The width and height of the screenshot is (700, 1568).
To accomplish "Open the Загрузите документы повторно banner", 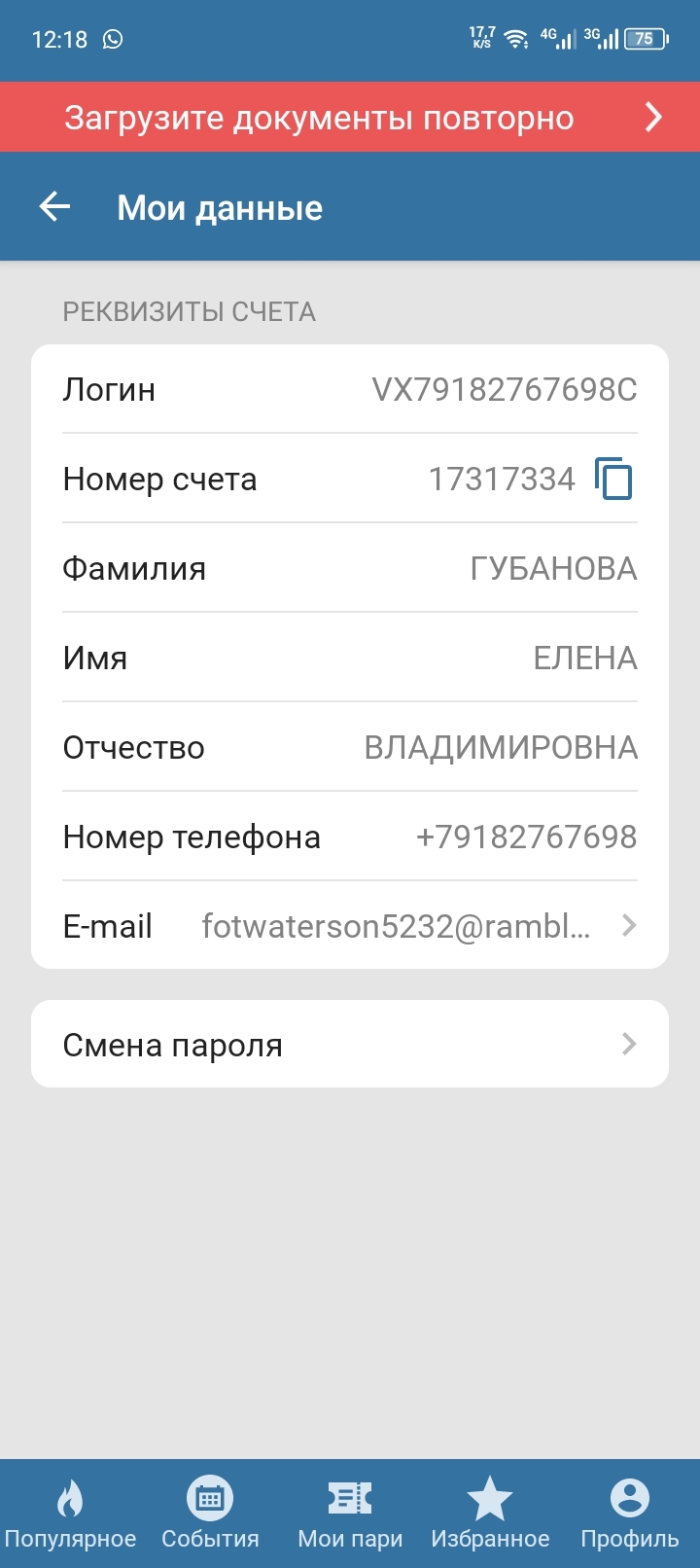I will pyautogui.click(x=350, y=117).
